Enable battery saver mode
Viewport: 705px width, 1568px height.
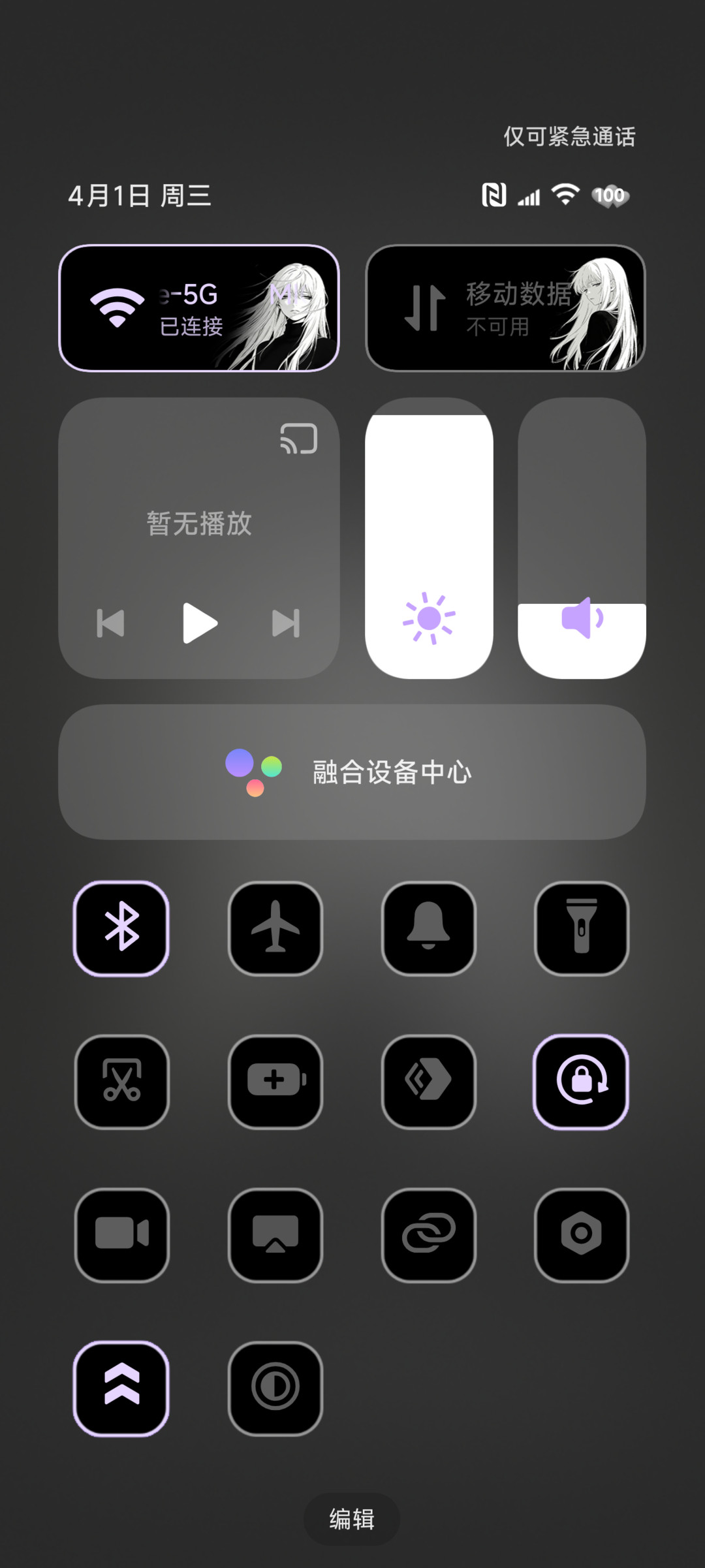click(x=275, y=1082)
